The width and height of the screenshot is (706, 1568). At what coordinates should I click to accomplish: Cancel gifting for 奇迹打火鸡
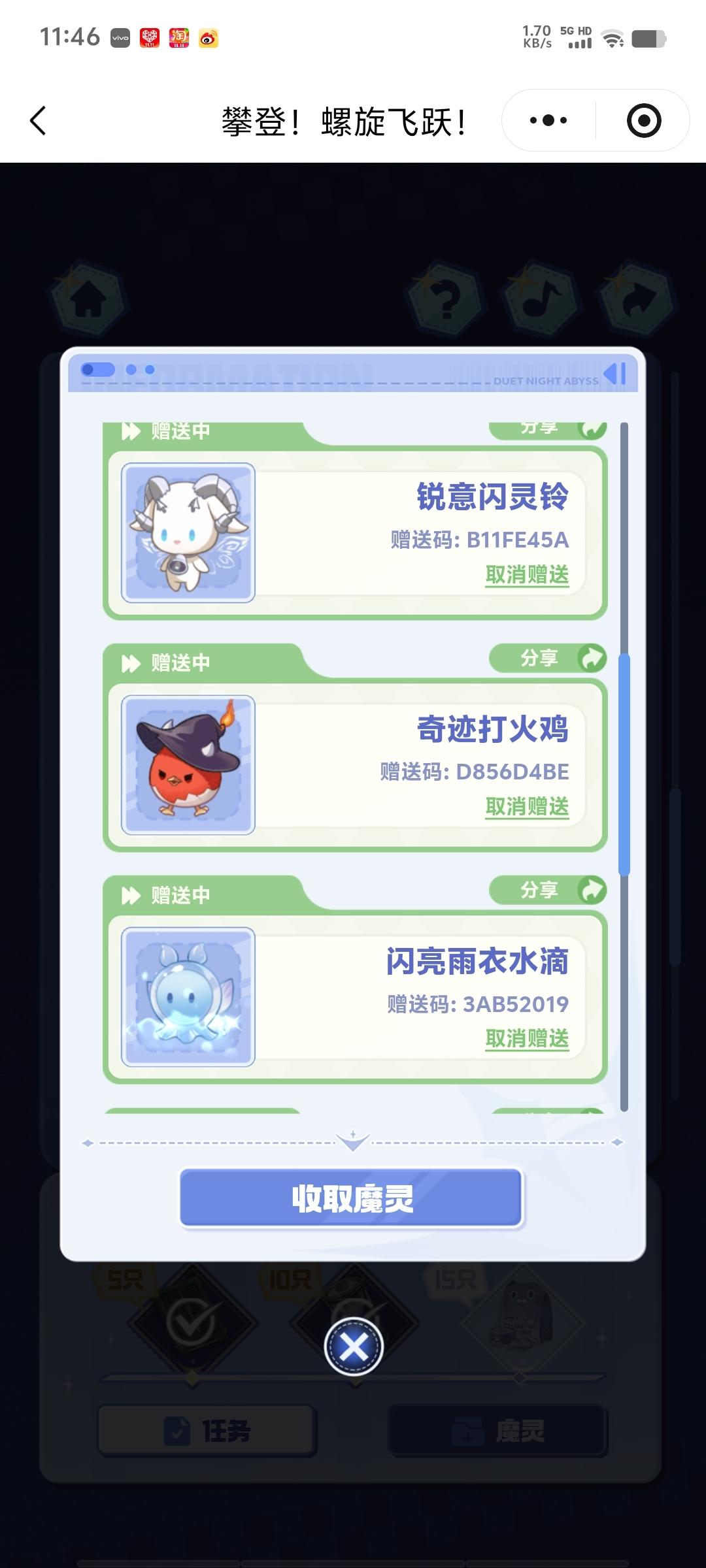click(x=527, y=807)
